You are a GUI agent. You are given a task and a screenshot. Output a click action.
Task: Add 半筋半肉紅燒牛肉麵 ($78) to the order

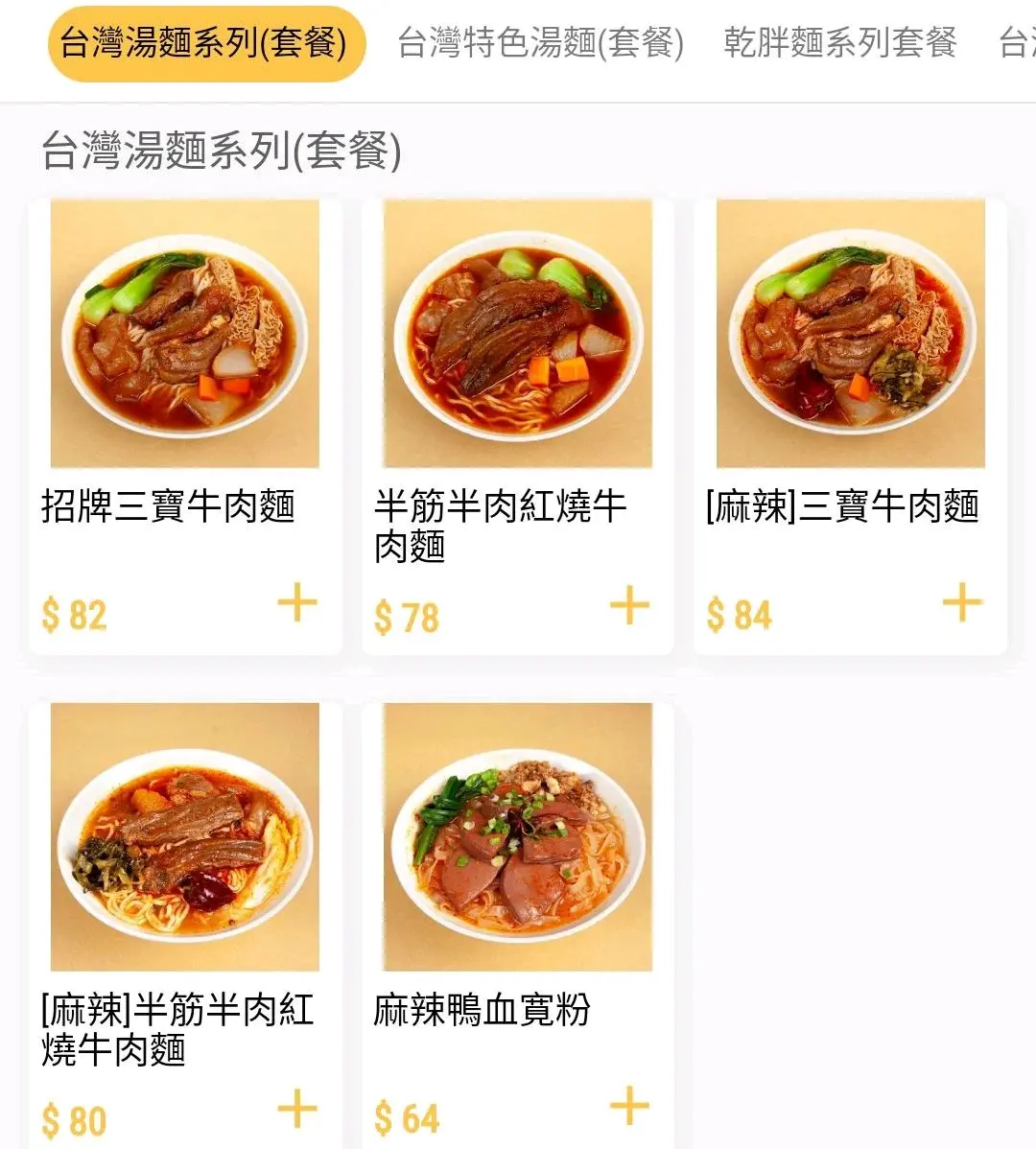pyautogui.click(x=629, y=605)
